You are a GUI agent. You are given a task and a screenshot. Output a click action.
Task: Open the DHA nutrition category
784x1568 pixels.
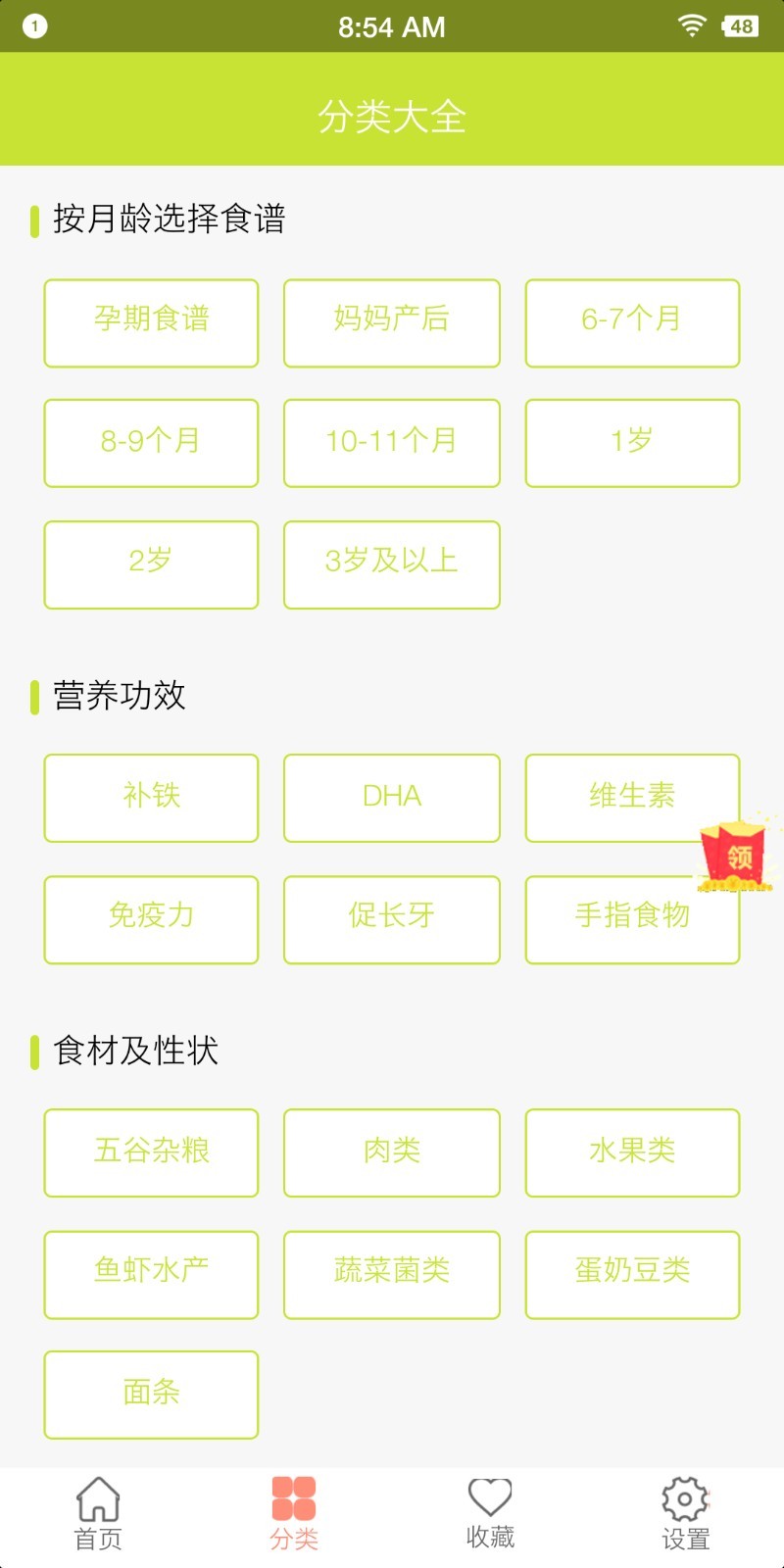point(391,797)
